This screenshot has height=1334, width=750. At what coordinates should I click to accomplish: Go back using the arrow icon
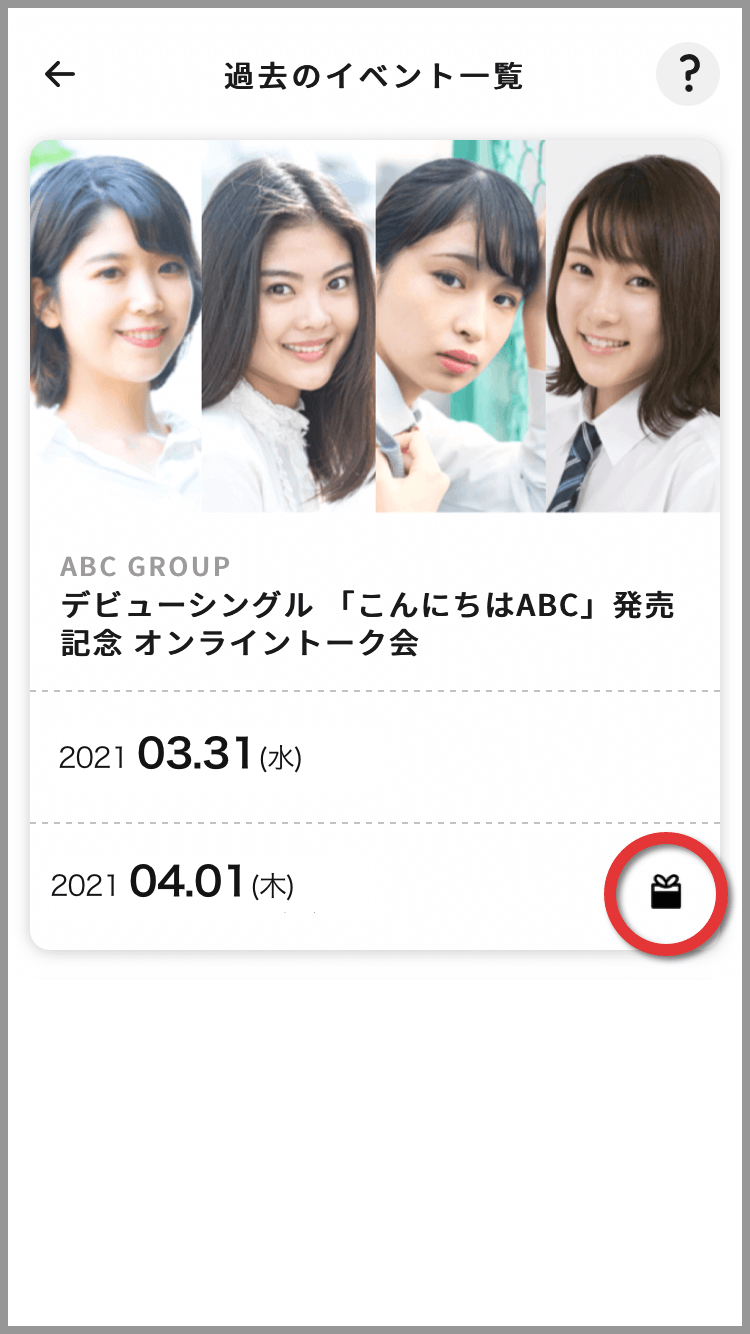click(x=60, y=74)
